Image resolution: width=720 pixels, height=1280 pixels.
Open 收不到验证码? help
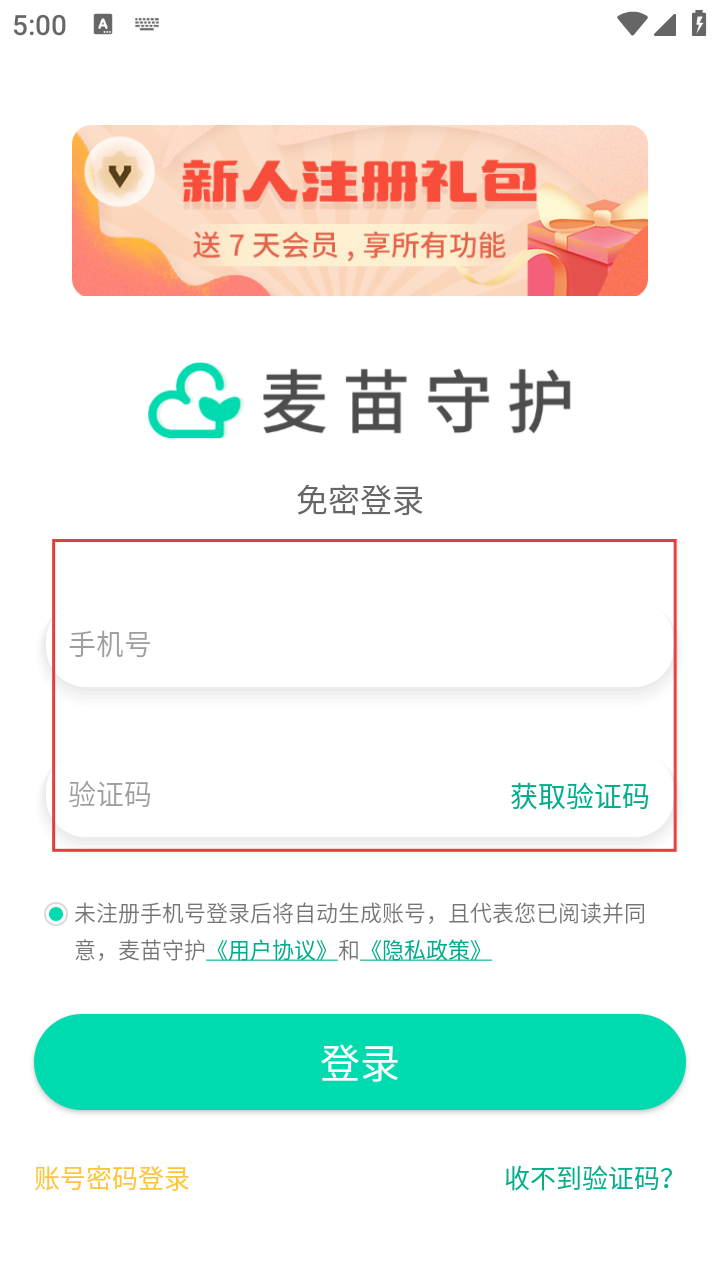[590, 1178]
